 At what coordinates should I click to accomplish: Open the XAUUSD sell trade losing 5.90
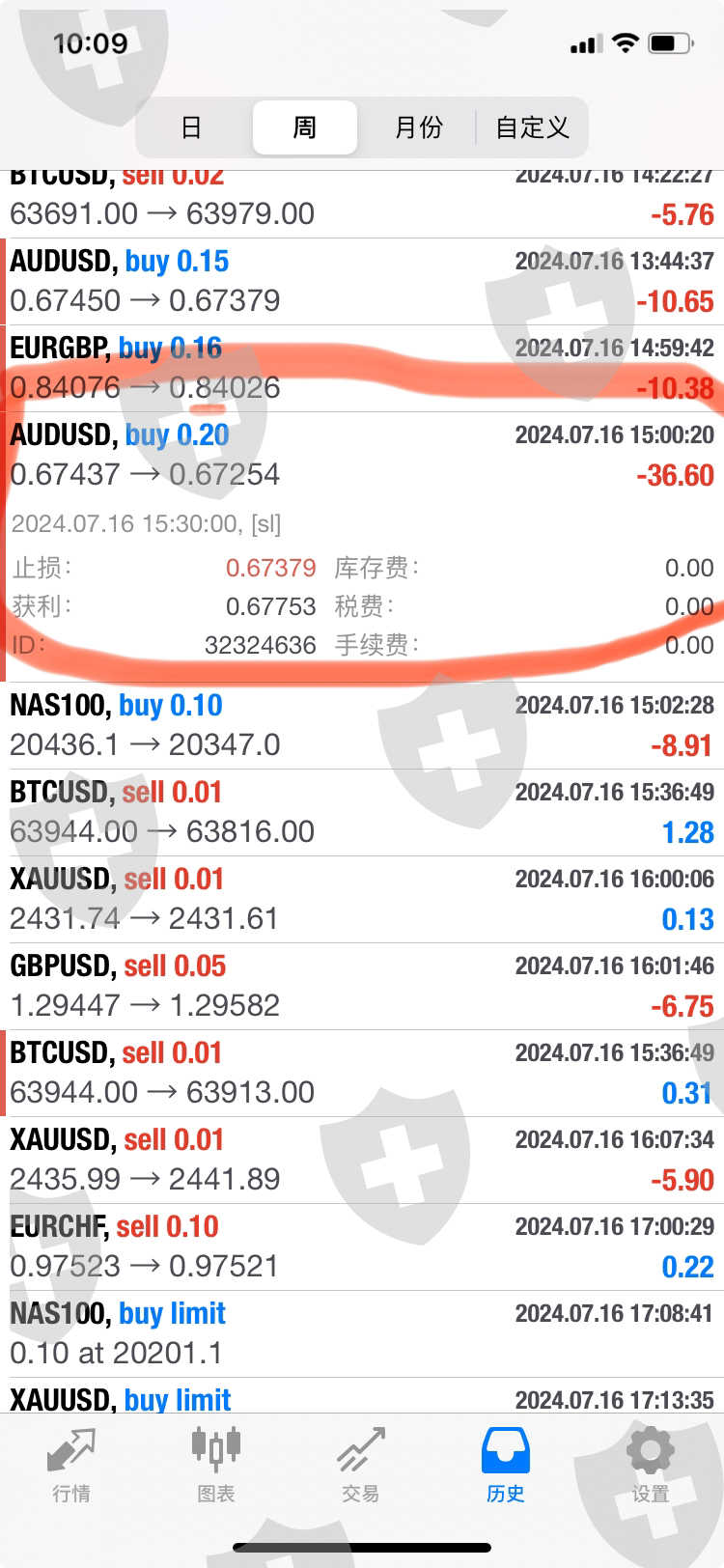[x=362, y=1160]
